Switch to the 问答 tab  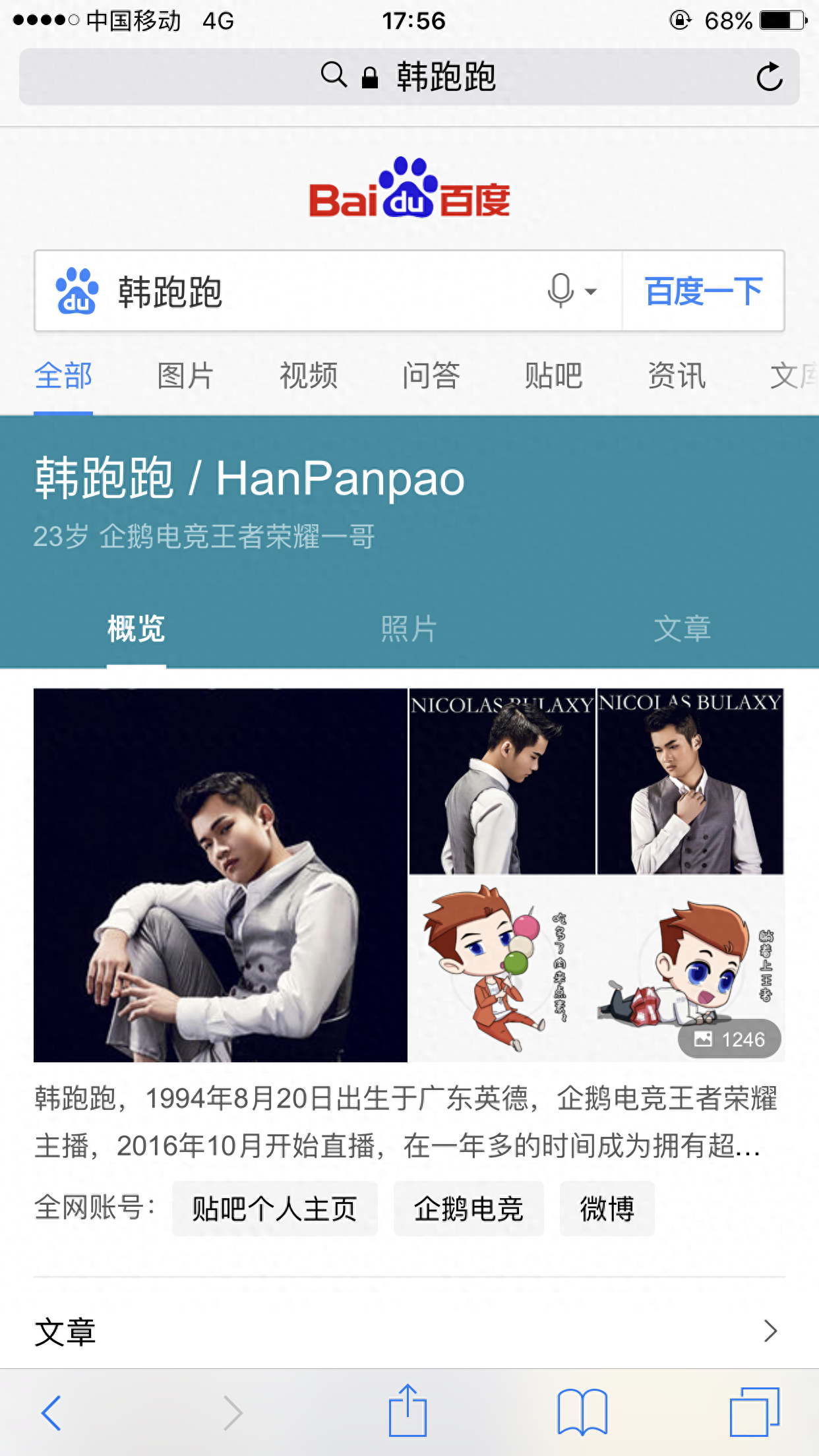(x=431, y=376)
